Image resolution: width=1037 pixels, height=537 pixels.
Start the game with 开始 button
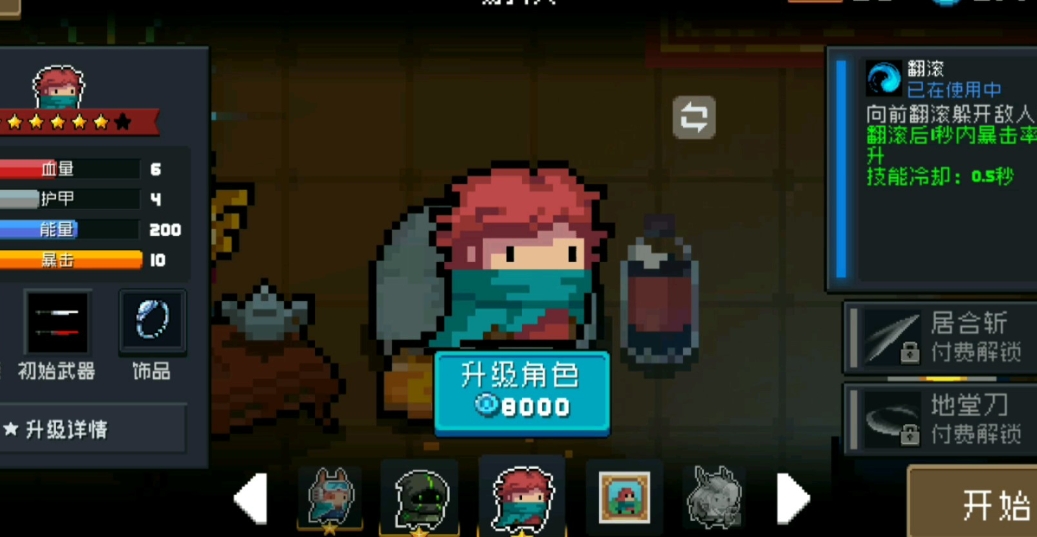(980, 504)
